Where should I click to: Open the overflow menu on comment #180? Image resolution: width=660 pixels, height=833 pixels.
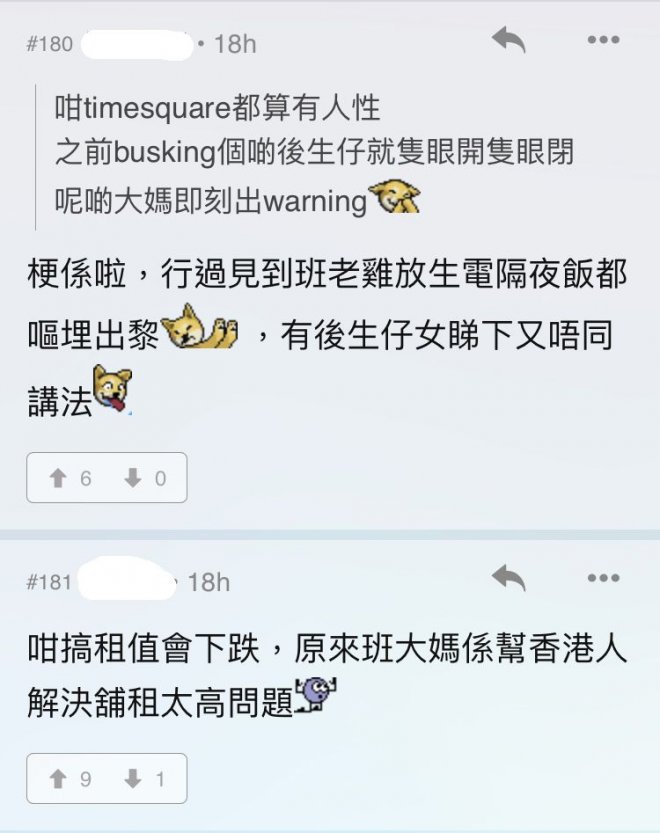click(603, 41)
